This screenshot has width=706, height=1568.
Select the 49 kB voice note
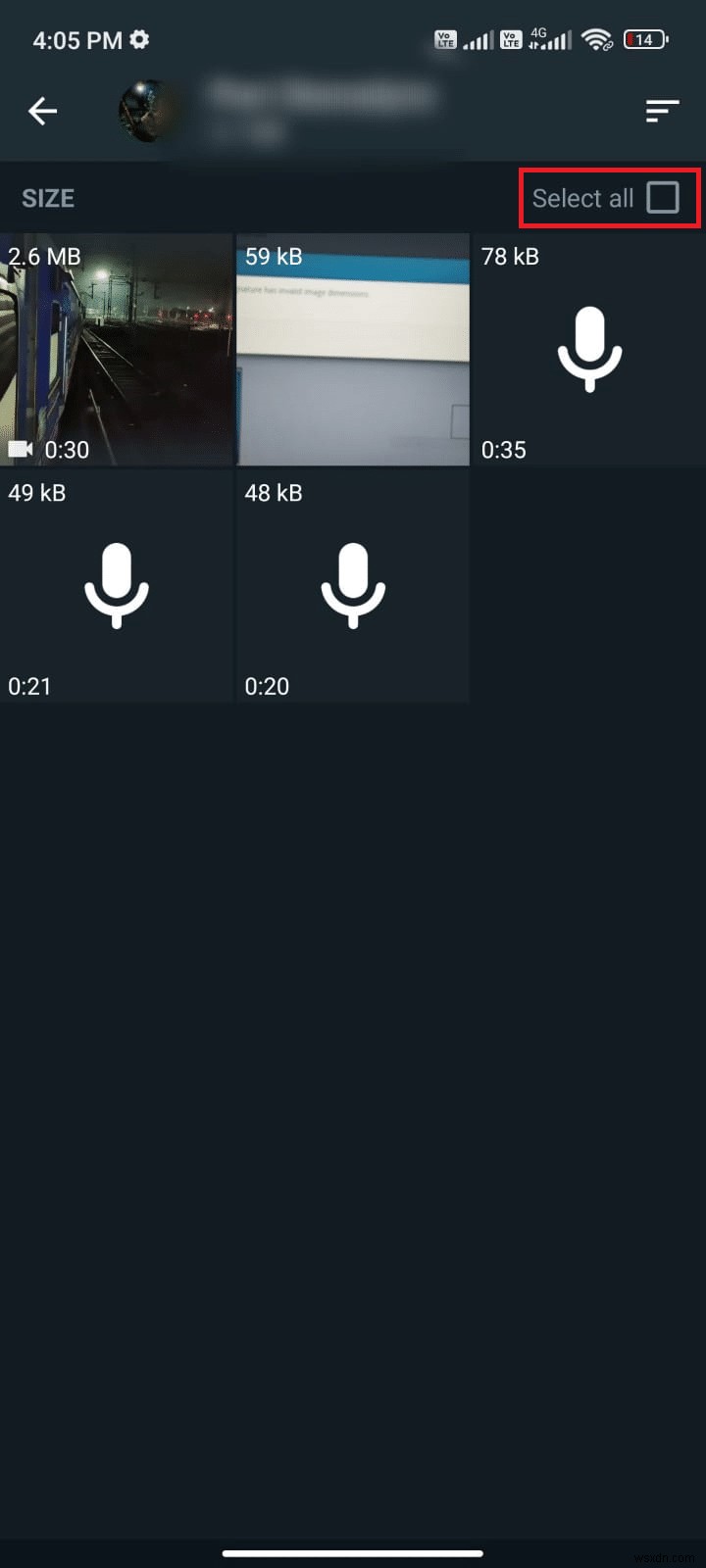click(x=116, y=586)
